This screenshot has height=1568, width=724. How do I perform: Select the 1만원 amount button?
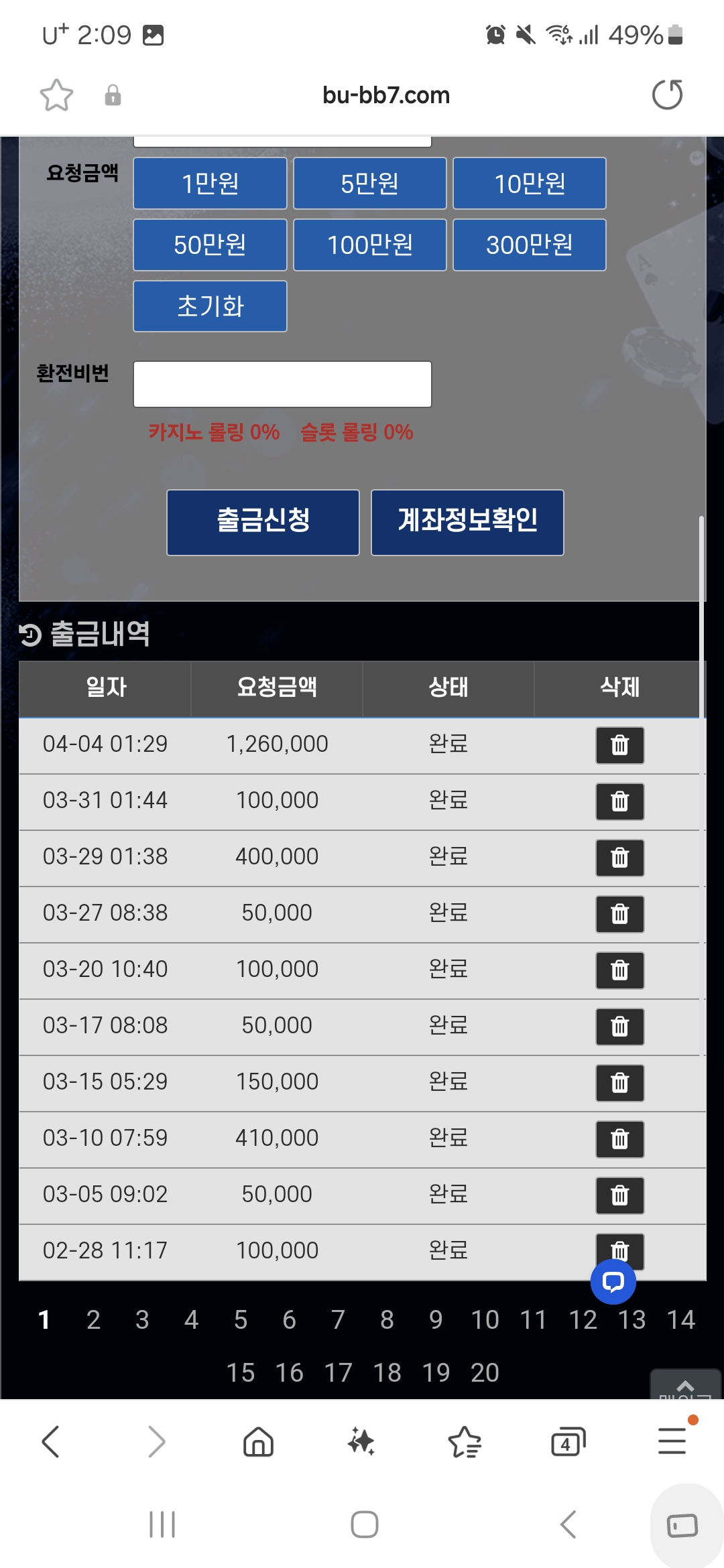[x=210, y=183]
